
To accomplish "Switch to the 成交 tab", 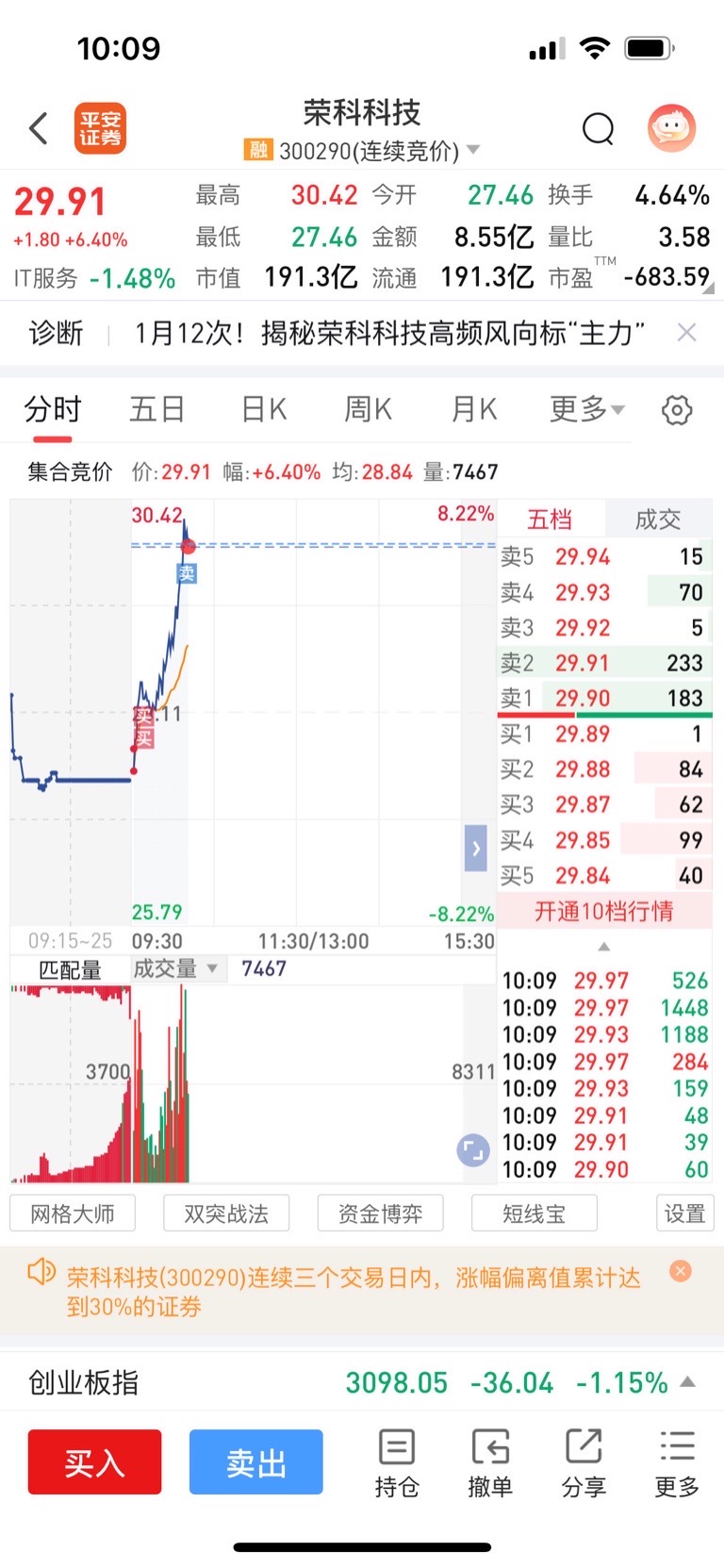I will coord(658,520).
